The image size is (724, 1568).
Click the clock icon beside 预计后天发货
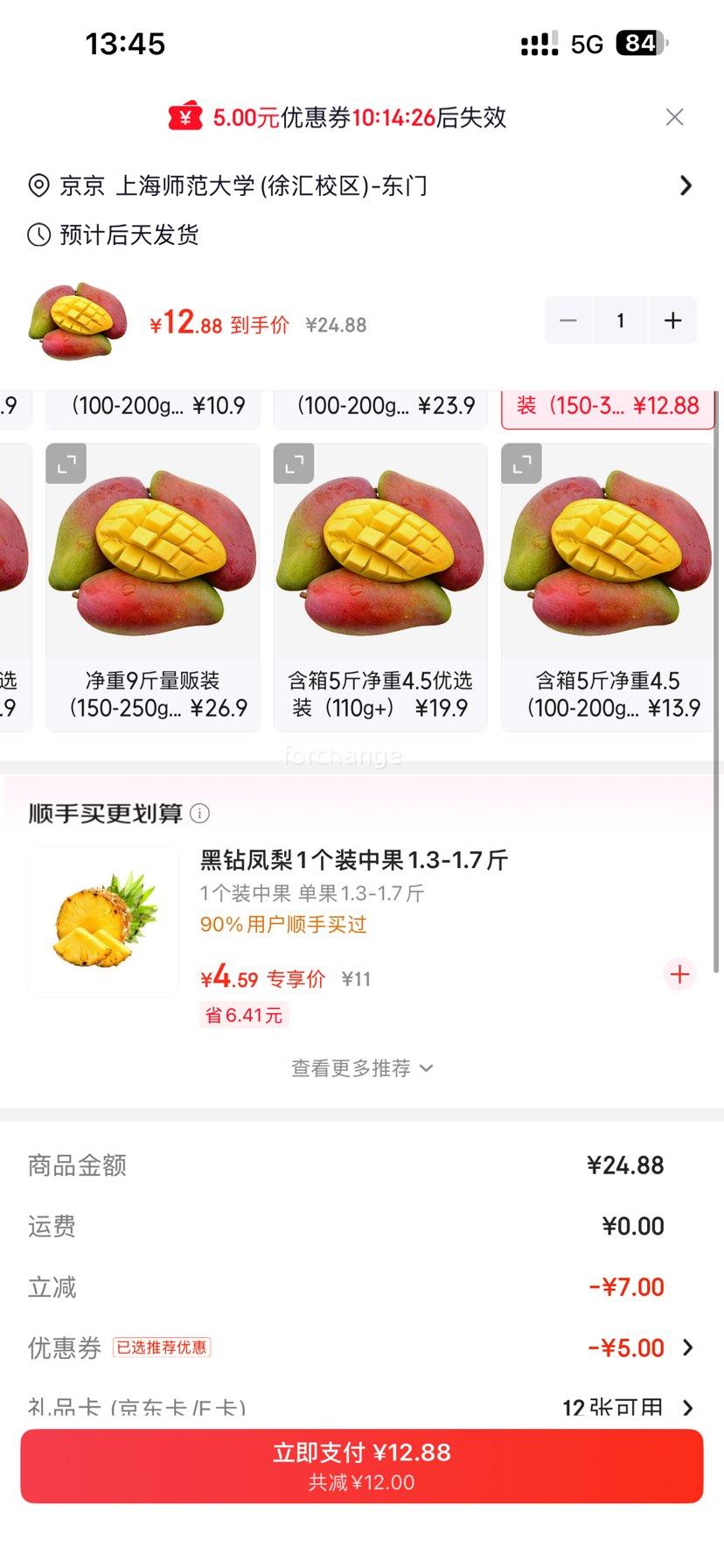point(38,234)
